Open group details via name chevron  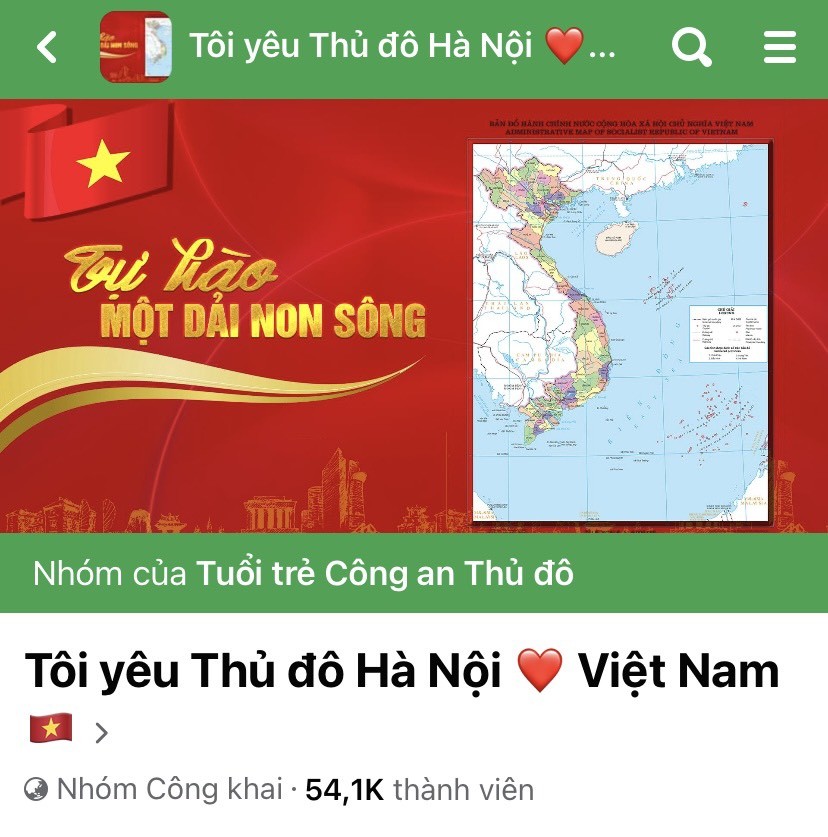(x=101, y=734)
